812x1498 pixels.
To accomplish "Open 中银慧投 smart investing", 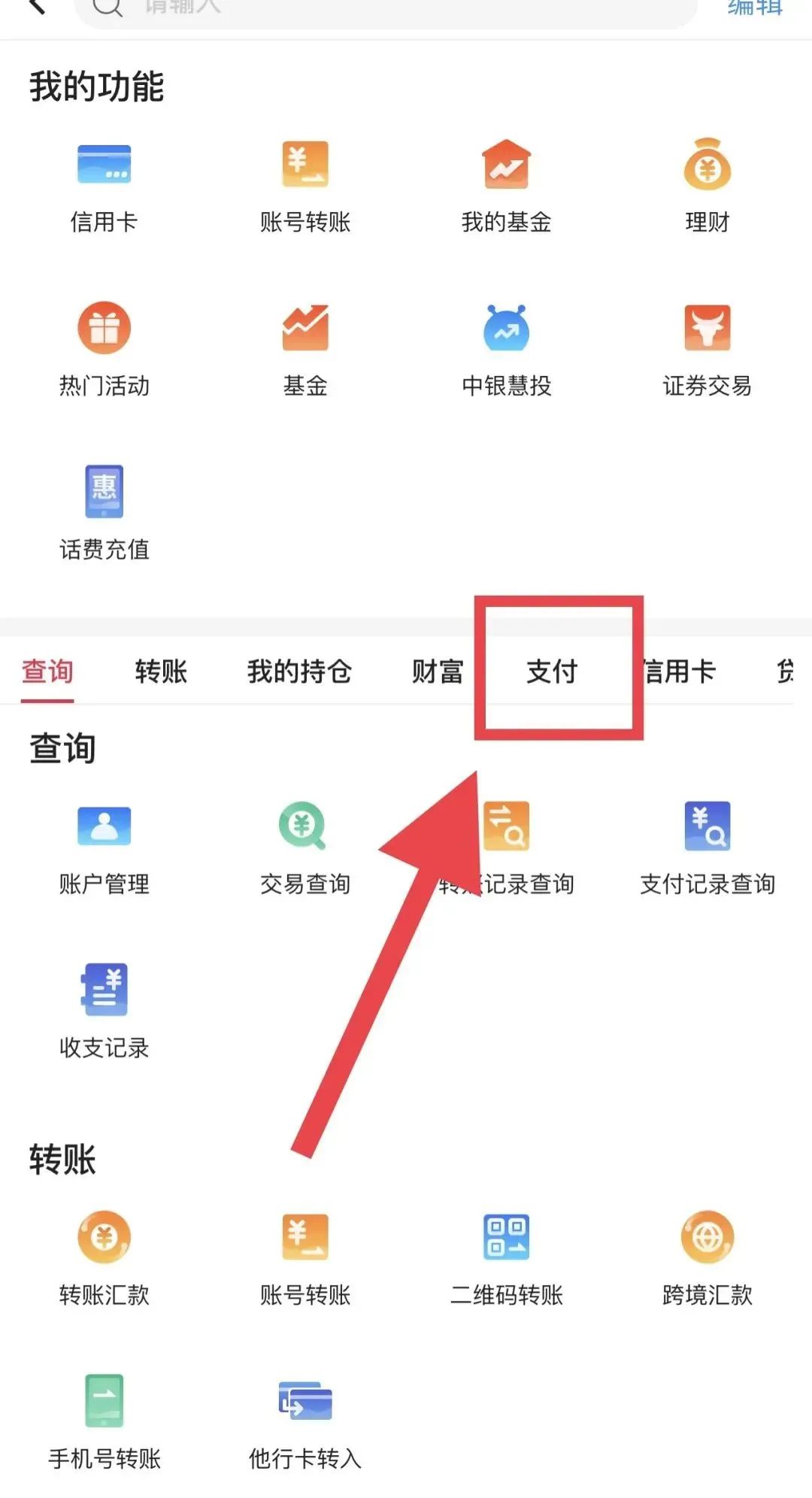I will coord(506,350).
